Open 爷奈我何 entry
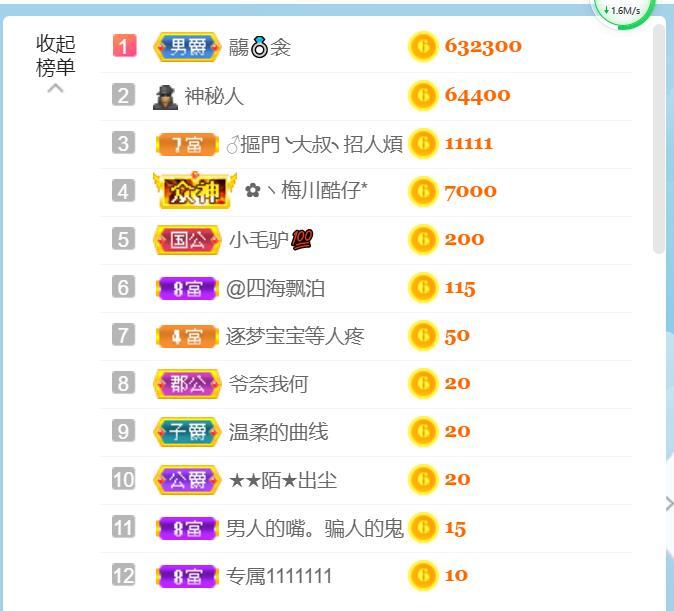The height and width of the screenshot is (611, 674). click(x=268, y=384)
